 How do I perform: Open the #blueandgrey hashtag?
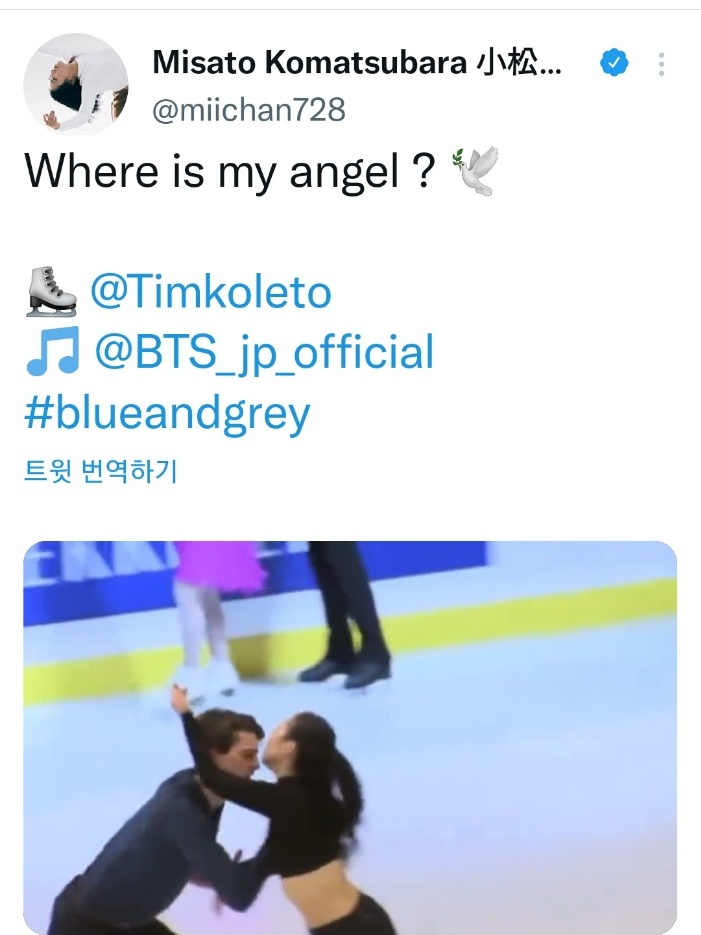(x=167, y=413)
